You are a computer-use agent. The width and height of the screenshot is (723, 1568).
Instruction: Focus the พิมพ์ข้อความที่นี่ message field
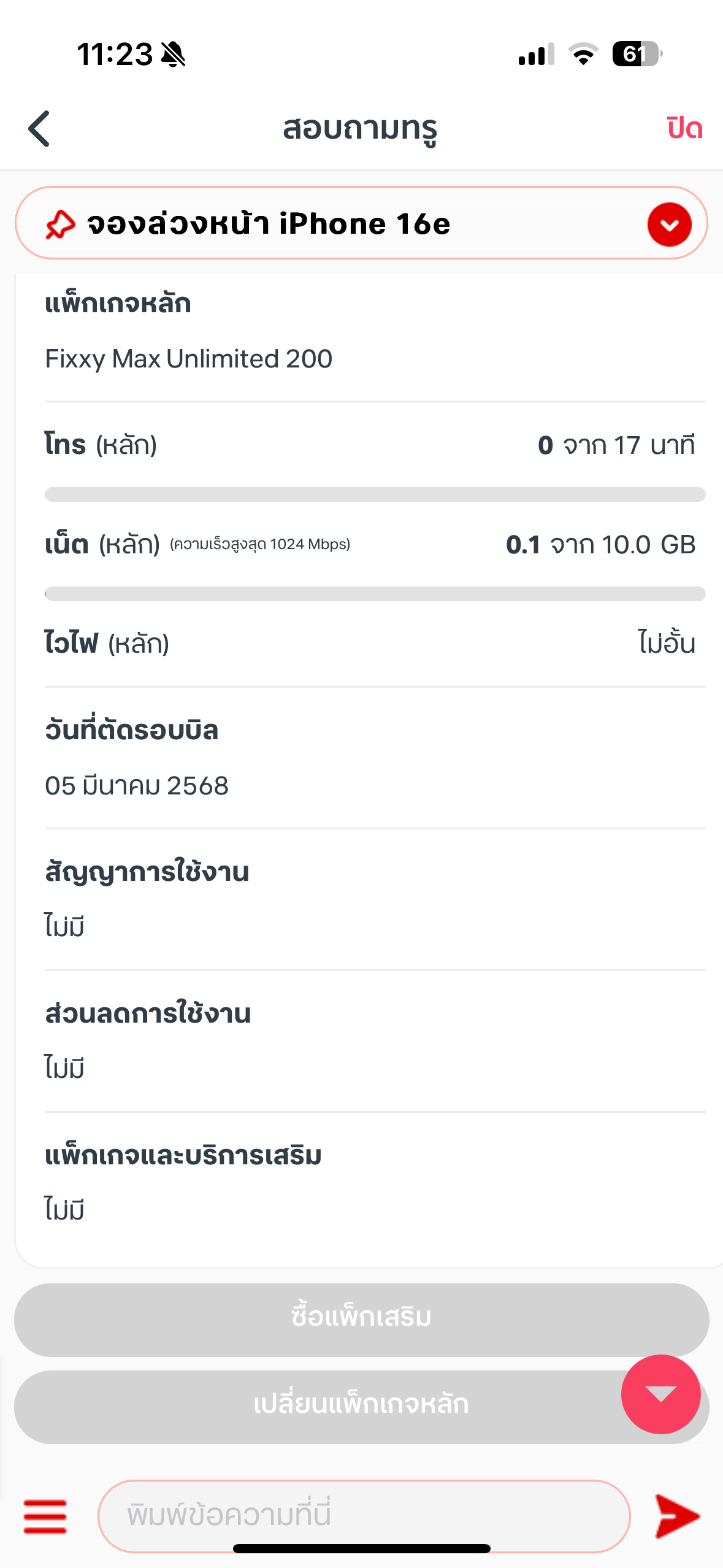364,1516
